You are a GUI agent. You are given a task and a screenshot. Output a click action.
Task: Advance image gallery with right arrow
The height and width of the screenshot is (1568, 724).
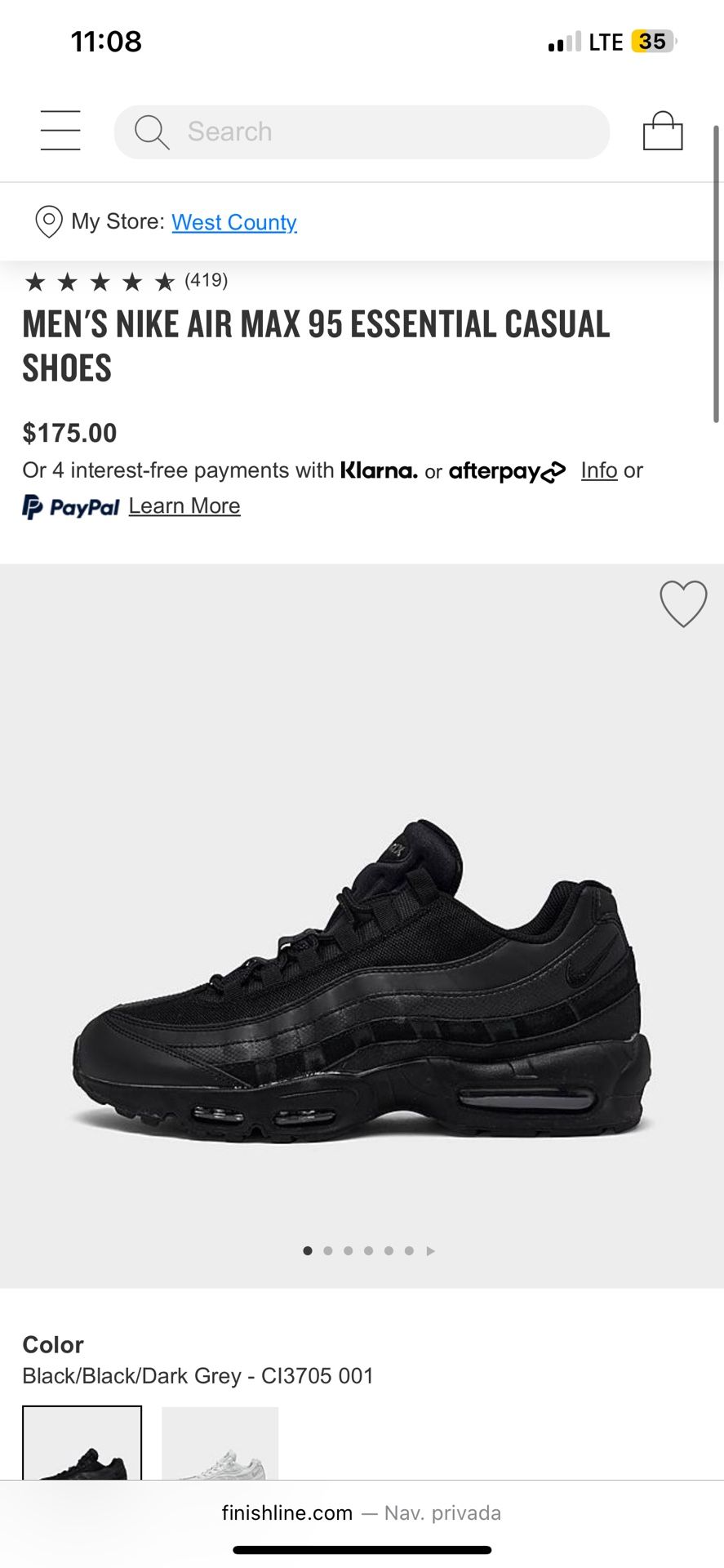pyautogui.click(x=431, y=1250)
